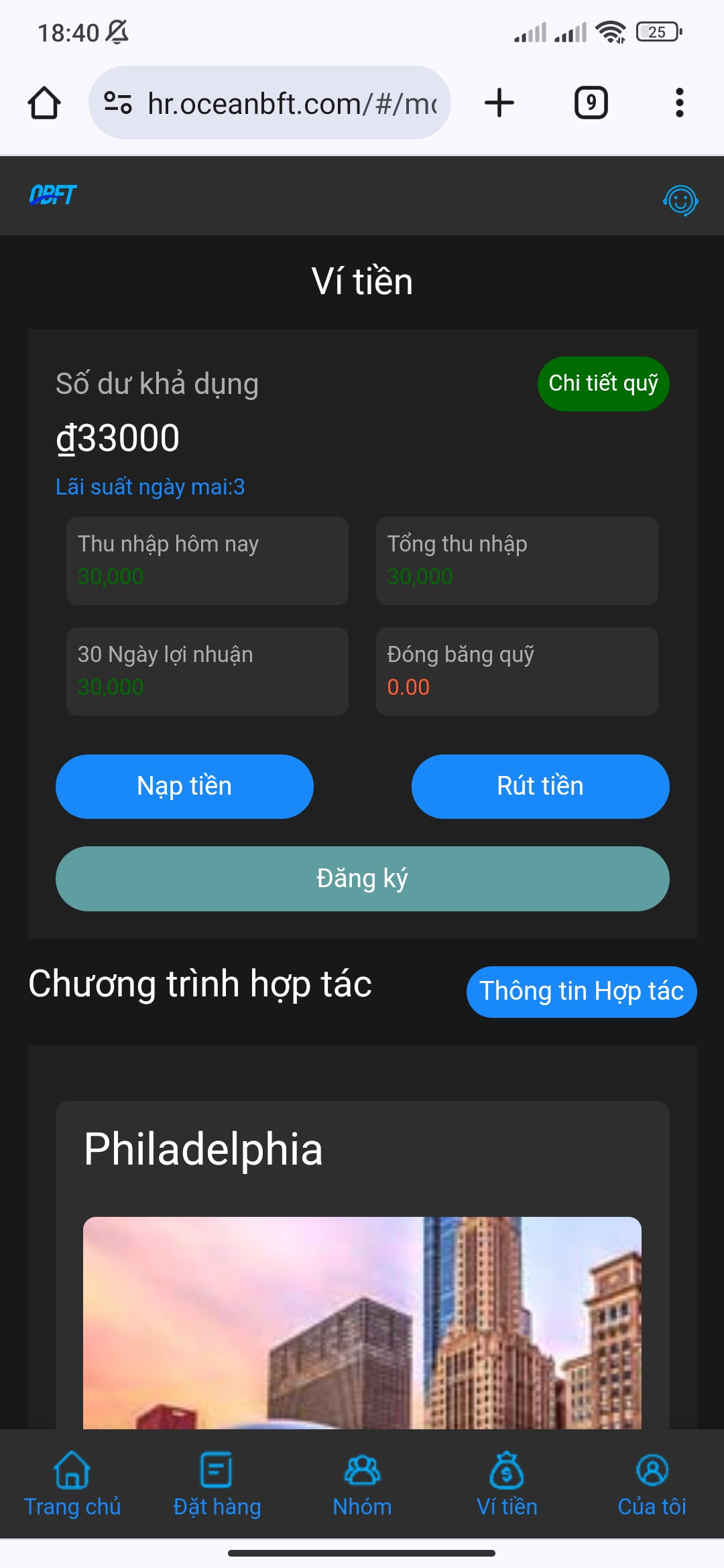Go to the Đặt hàng tab
This screenshot has height=1568, width=724.
(x=217, y=1484)
